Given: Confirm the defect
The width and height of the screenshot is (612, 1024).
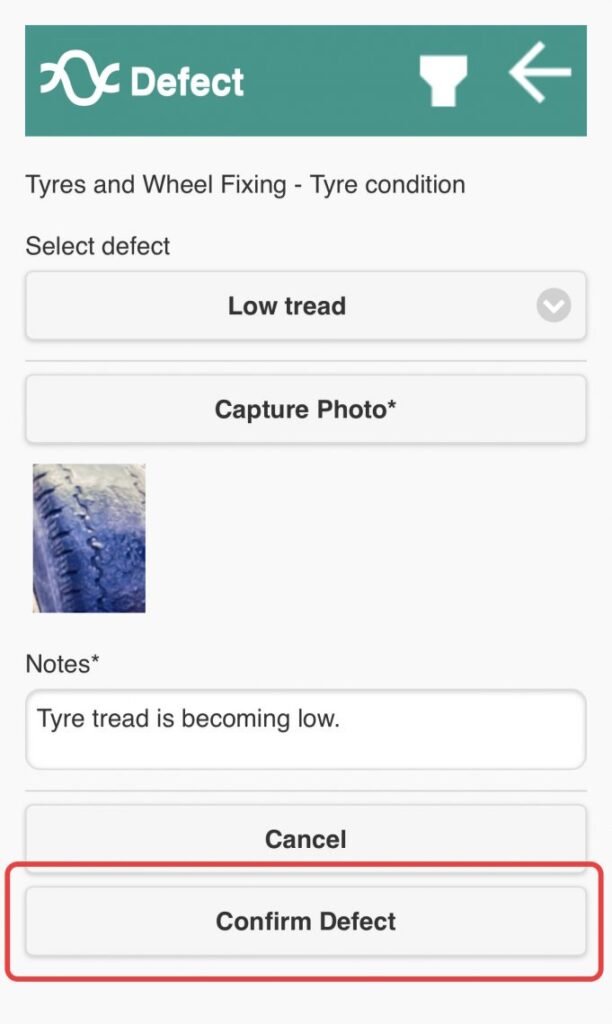Looking at the screenshot, I should click(x=305, y=921).
